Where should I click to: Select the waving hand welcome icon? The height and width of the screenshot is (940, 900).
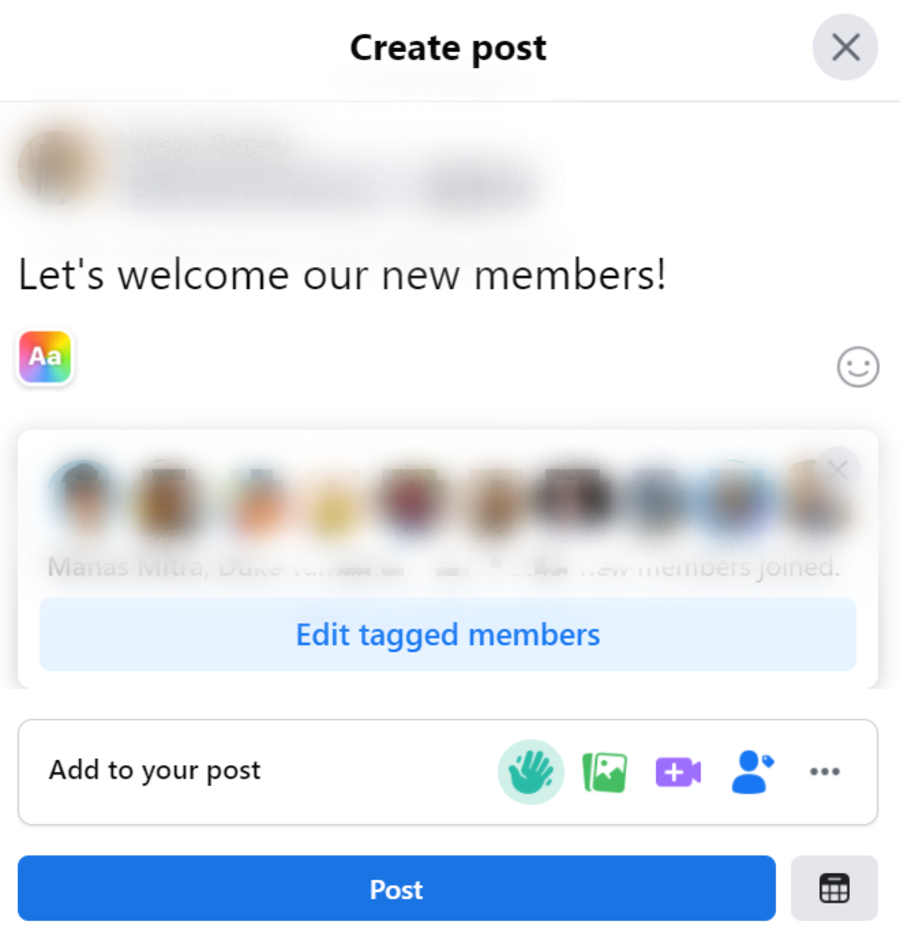[x=530, y=772]
